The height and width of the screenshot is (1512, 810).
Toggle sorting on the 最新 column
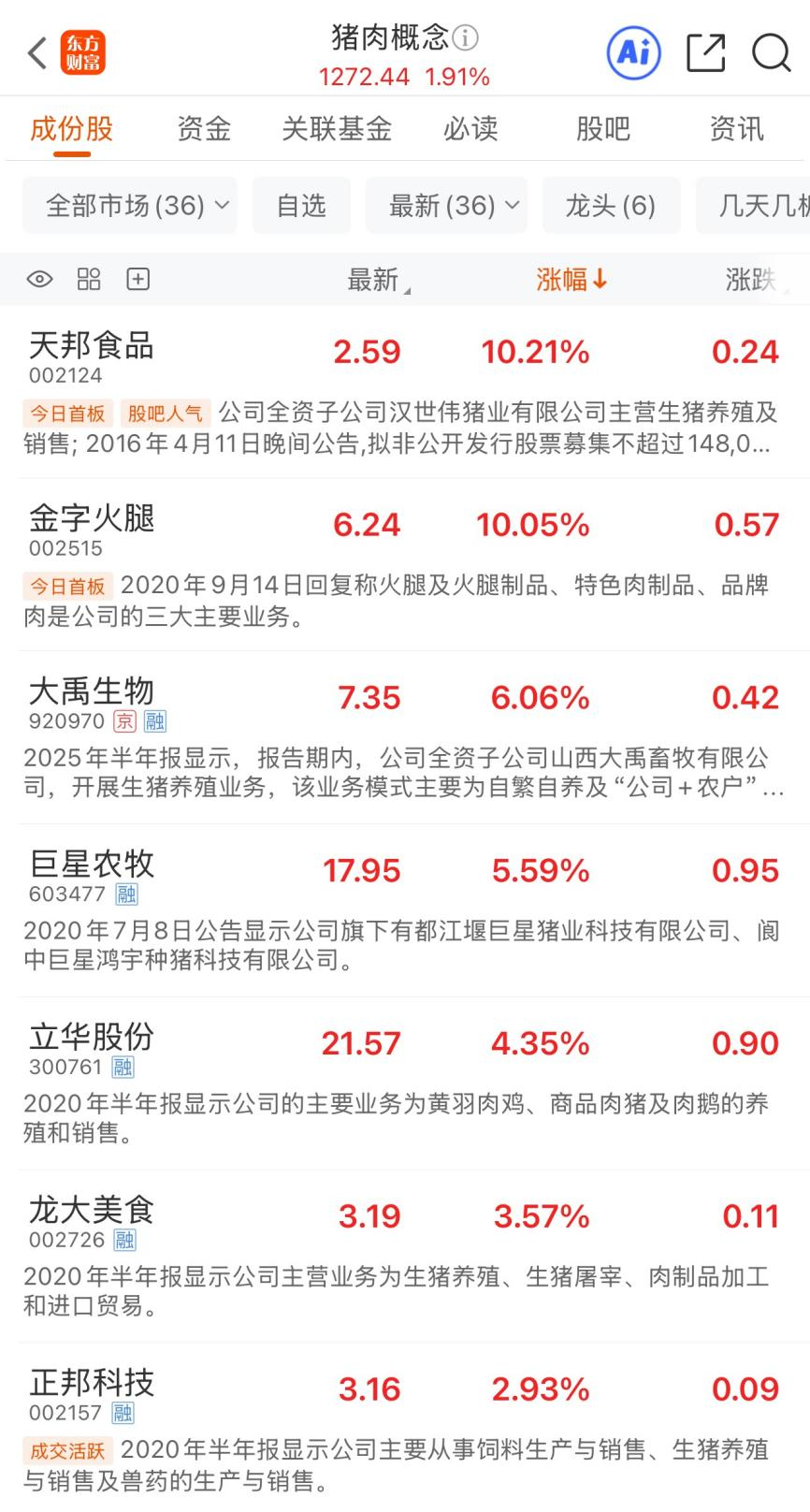[x=373, y=278]
